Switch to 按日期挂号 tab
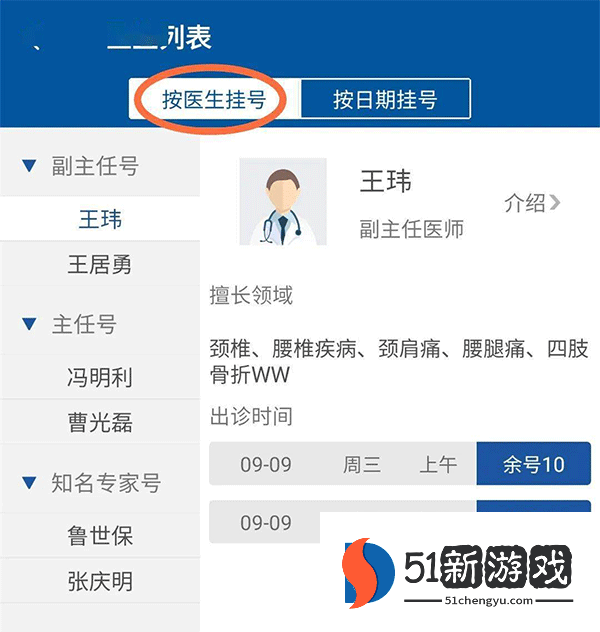Screen dimensions: 600x632 [x=385, y=100]
